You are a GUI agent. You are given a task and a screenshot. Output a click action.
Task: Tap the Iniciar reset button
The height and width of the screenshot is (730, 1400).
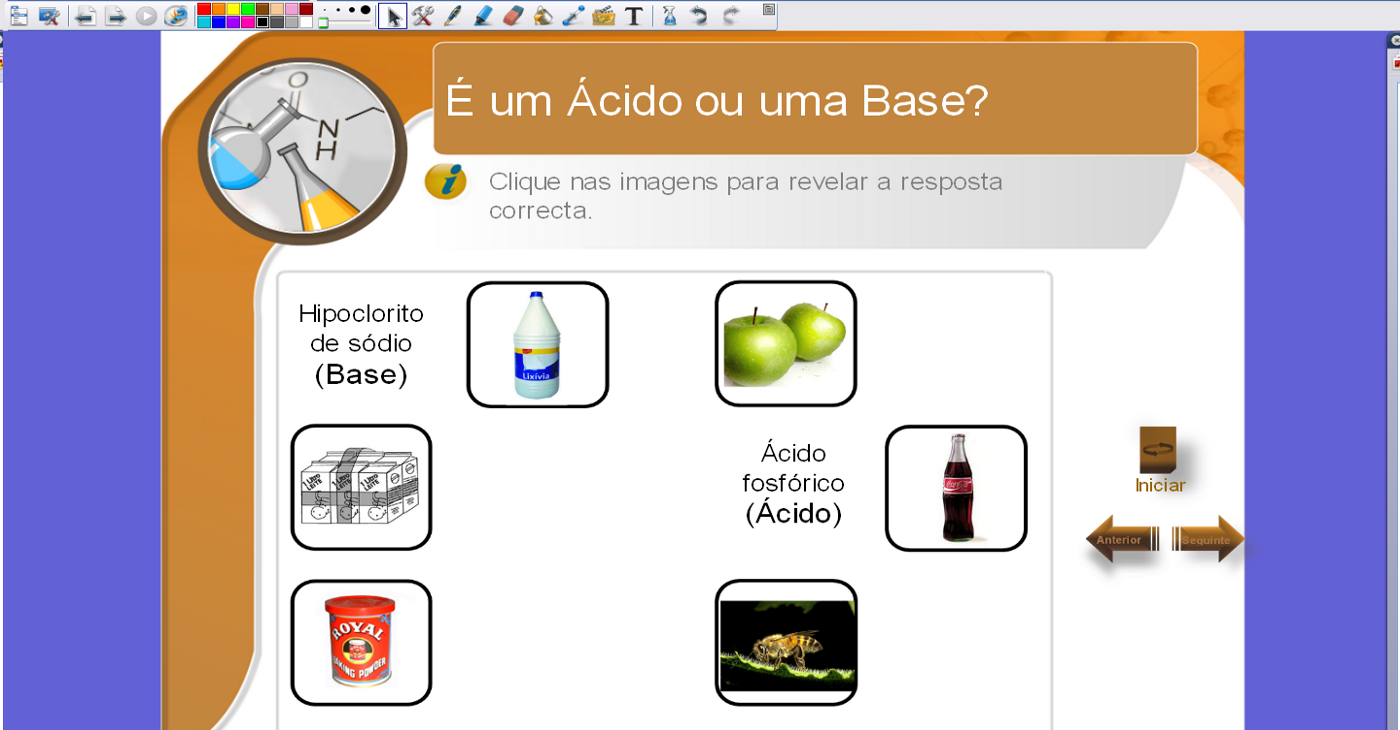coord(1159,452)
